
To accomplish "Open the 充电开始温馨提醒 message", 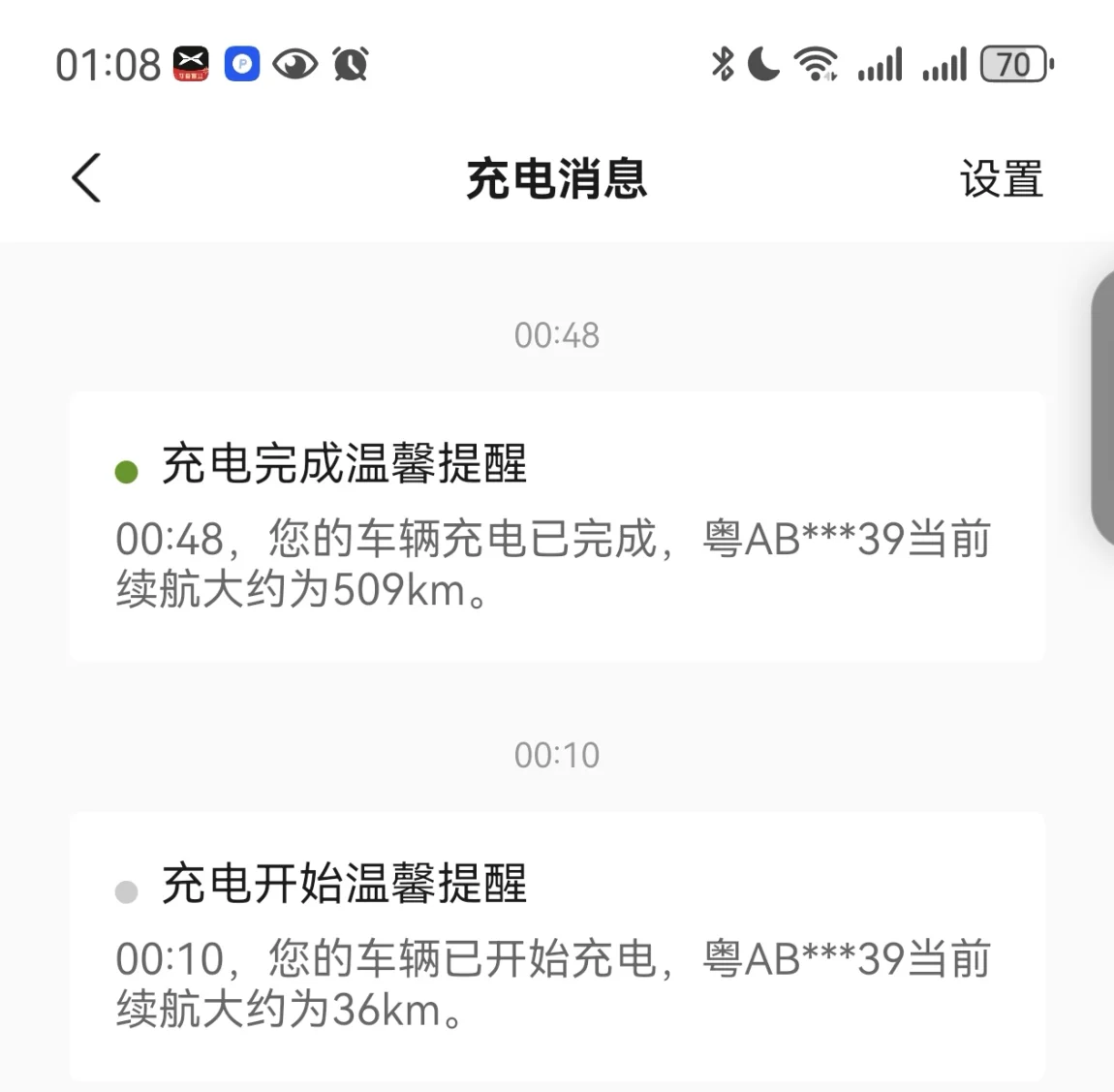I will (556, 946).
